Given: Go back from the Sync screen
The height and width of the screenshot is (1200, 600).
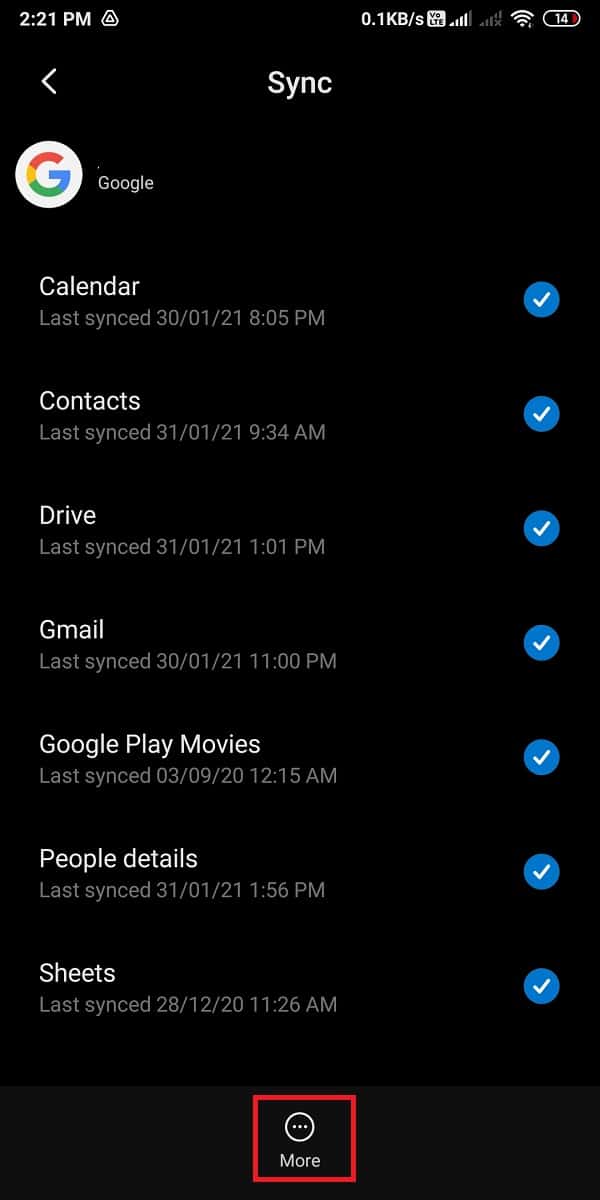Looking at the screenshot, I should tap(49, 82).
